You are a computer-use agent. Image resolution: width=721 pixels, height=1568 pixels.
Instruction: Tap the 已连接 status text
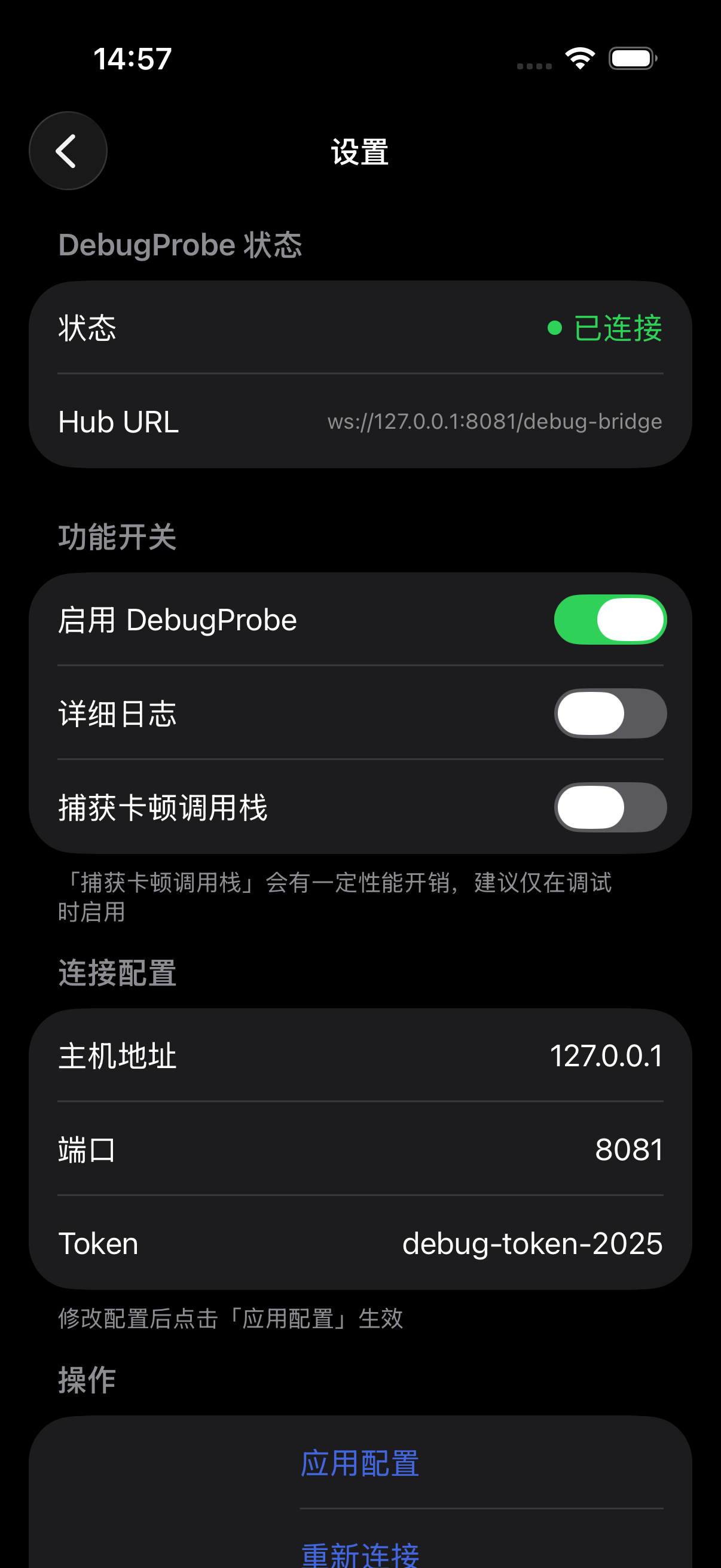pyautogui.click(x=616, y=329)
